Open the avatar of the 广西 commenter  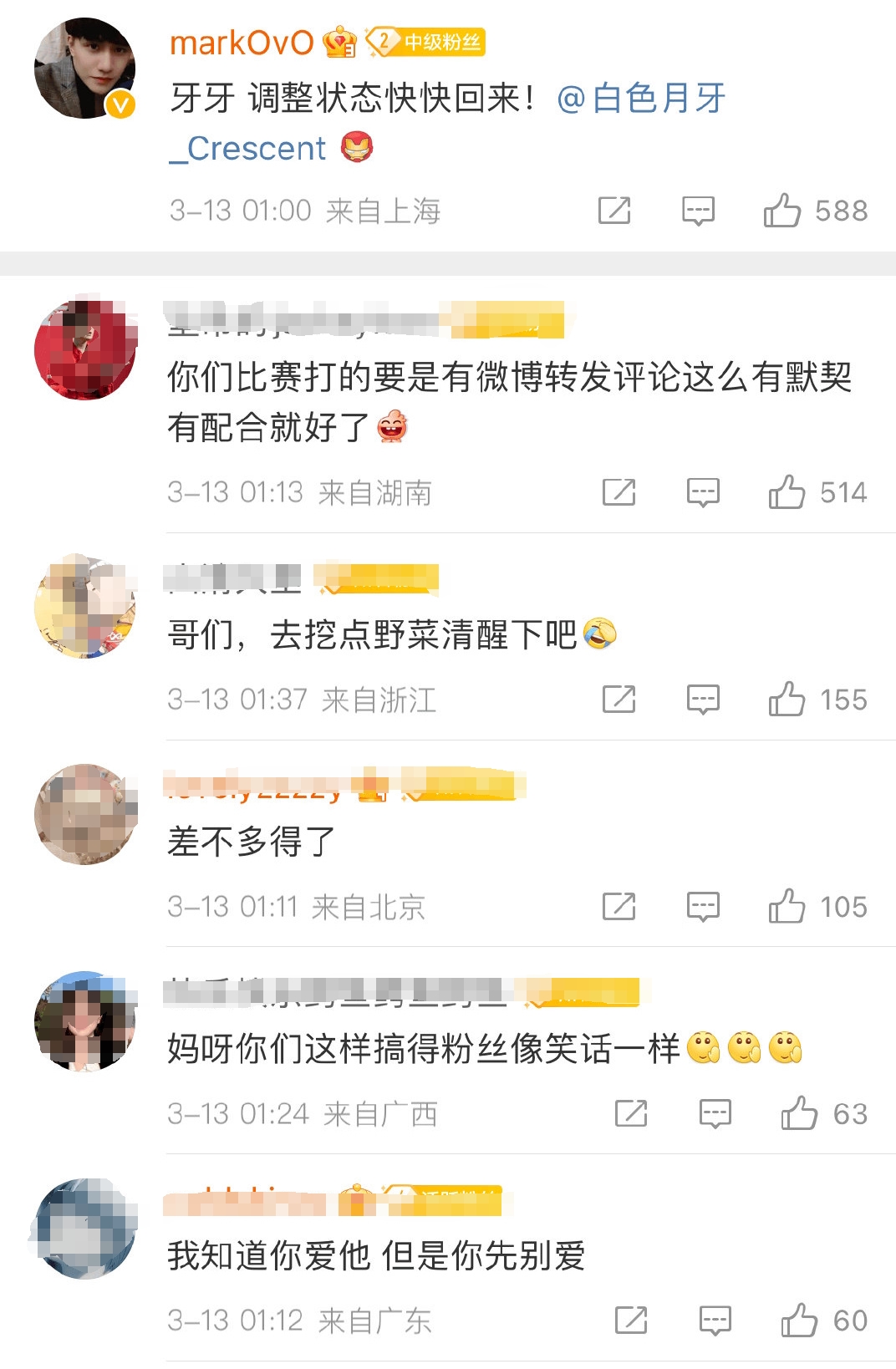point(84,1021)
